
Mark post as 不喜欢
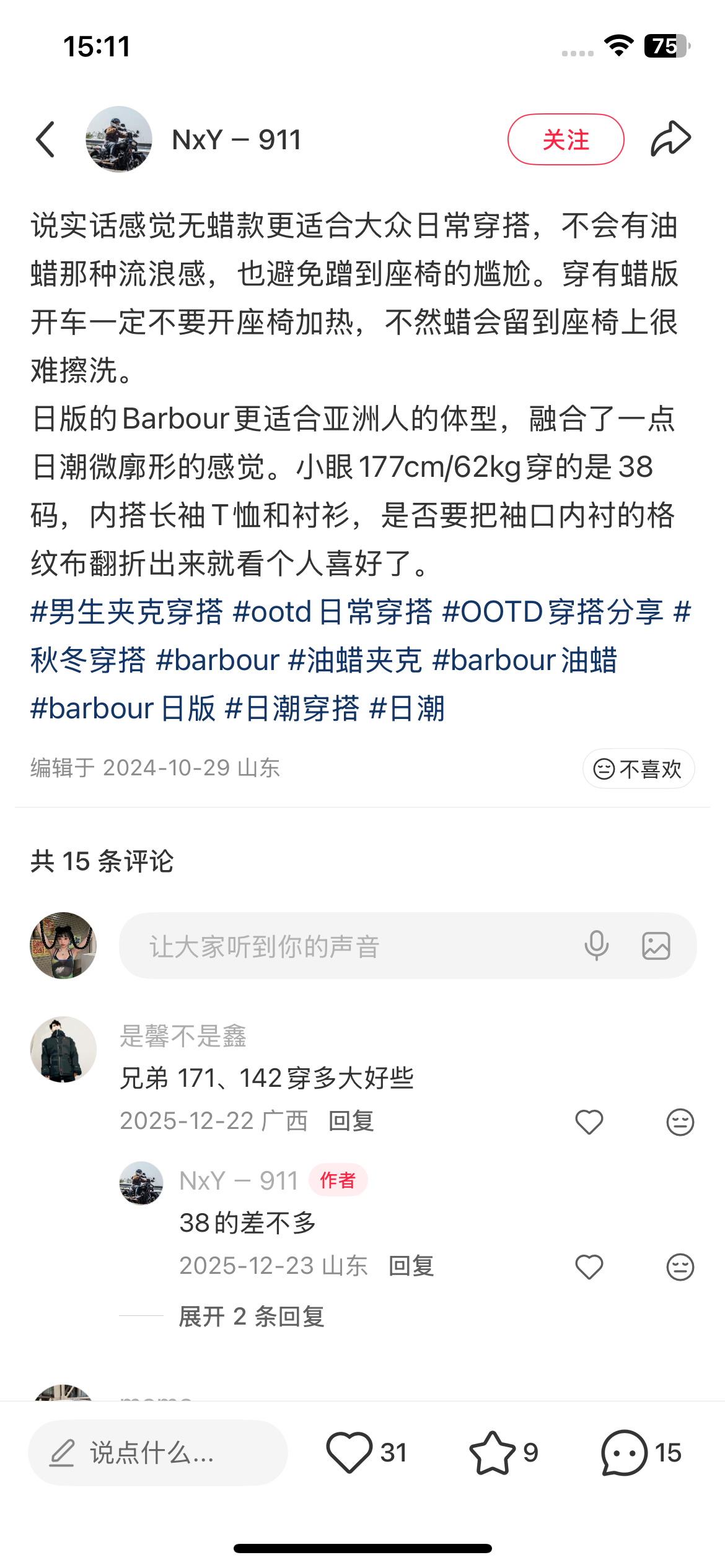[x=638, y=769]
